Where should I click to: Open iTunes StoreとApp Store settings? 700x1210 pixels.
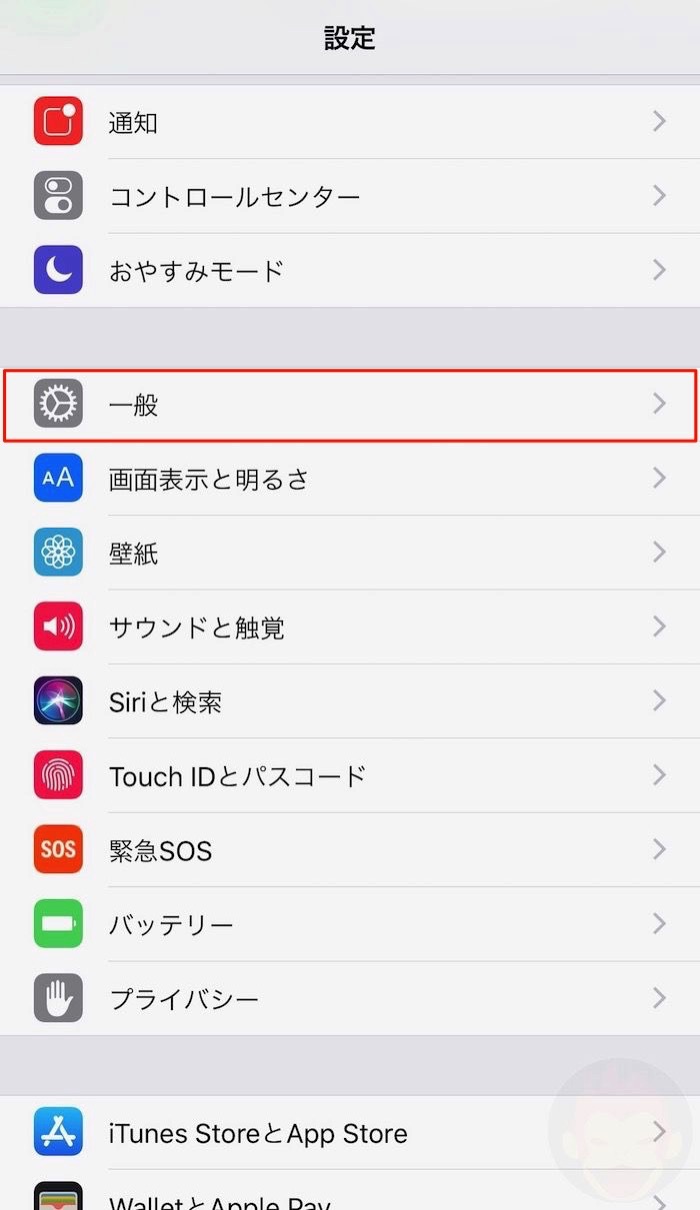click(350, 1133)
